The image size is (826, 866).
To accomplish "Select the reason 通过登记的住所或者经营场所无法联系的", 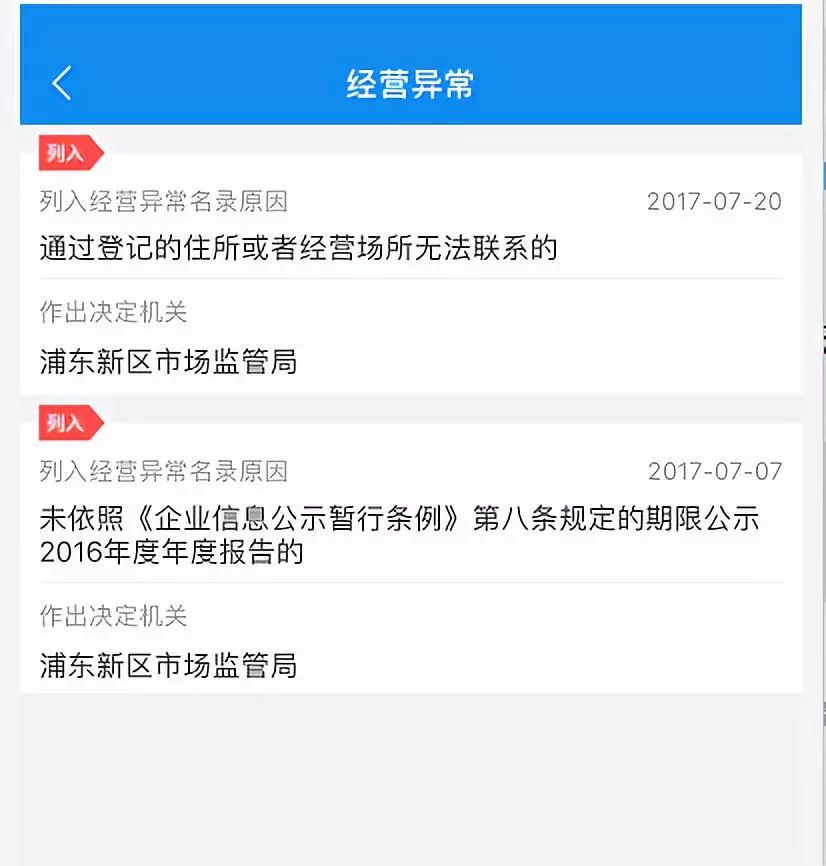I will (x=290, y=247).
